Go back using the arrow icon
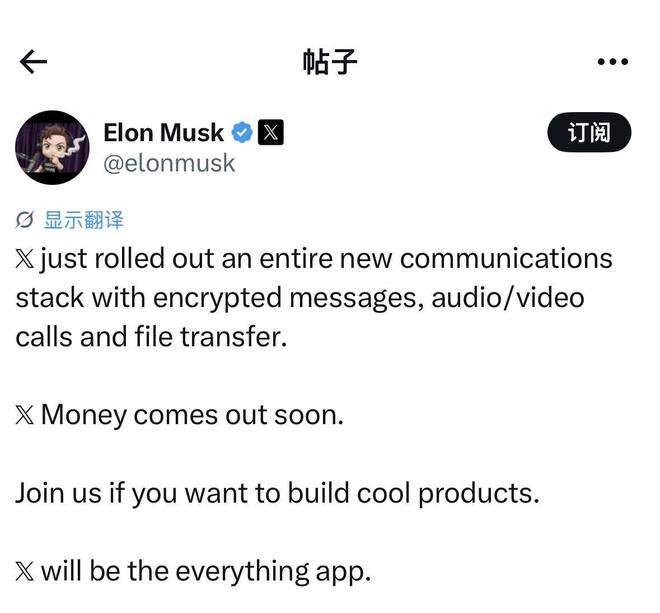The image size is (660, 613). click(x=33, y=62)
